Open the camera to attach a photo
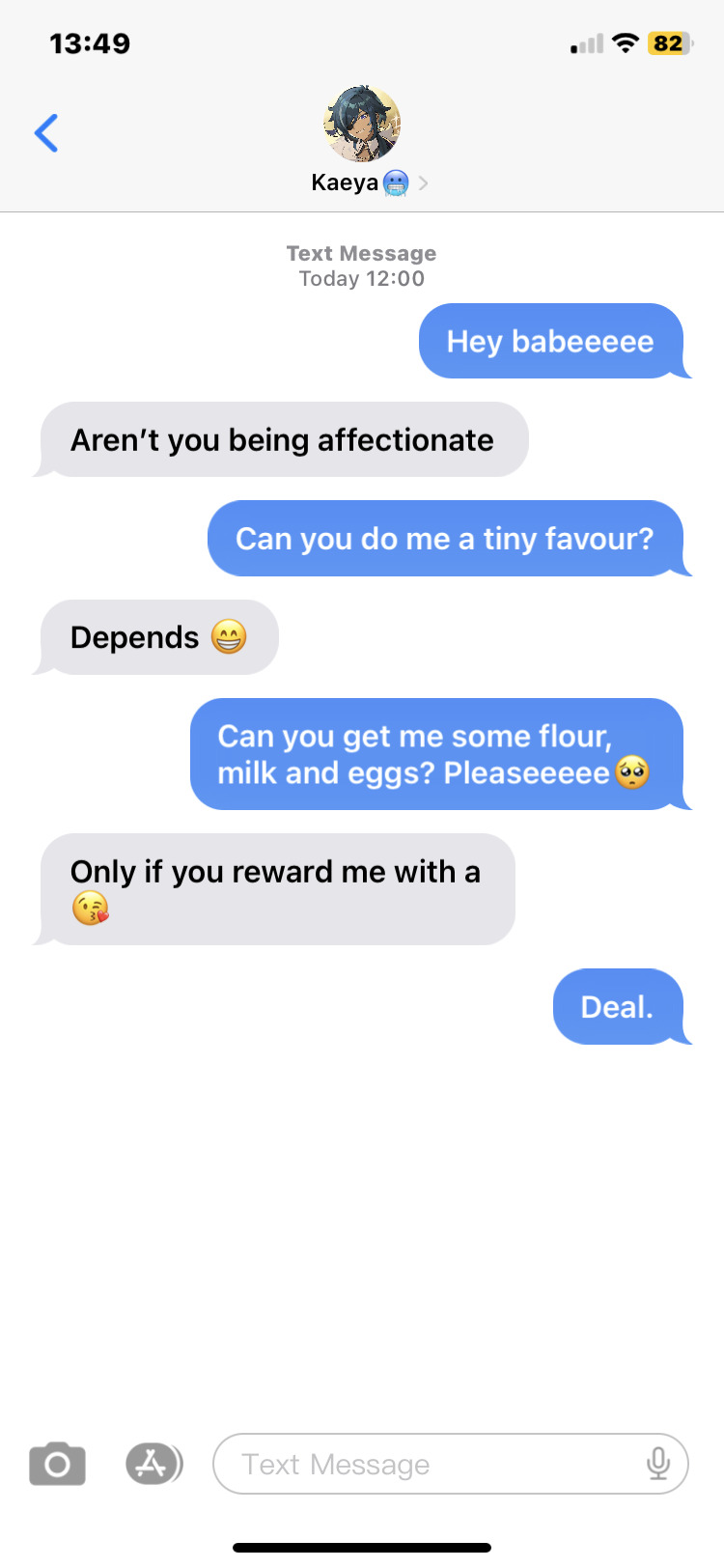 coord(57,1464)
